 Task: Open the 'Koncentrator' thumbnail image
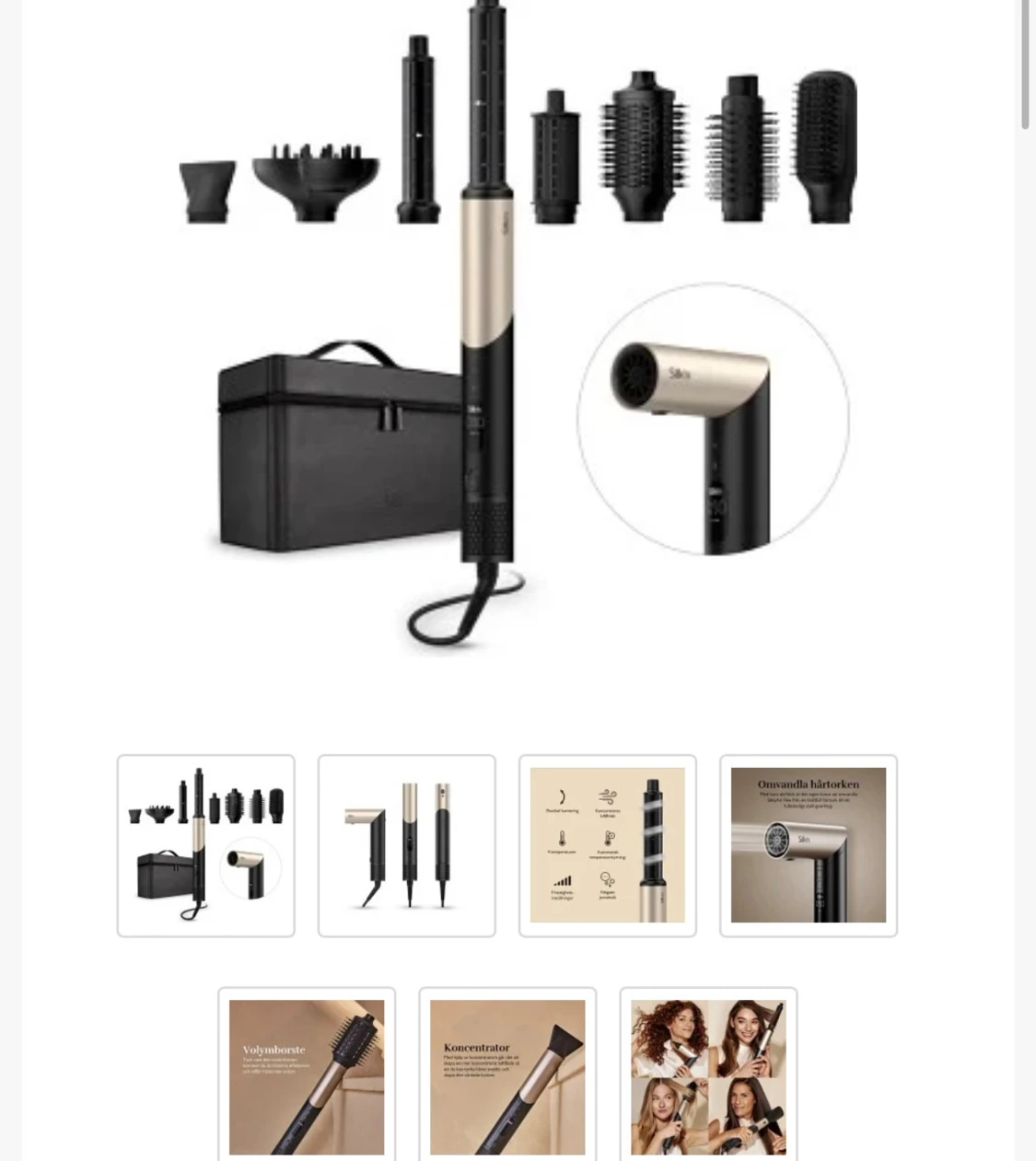point(507,1075)
